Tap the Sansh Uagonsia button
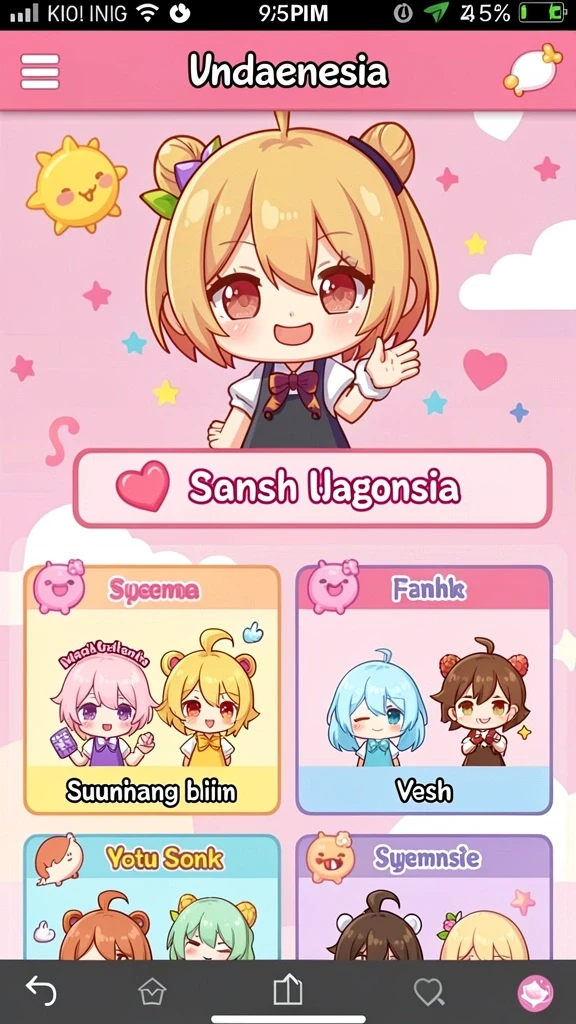The width and height of the screenshot is (576, 1024). pos(312,488)
